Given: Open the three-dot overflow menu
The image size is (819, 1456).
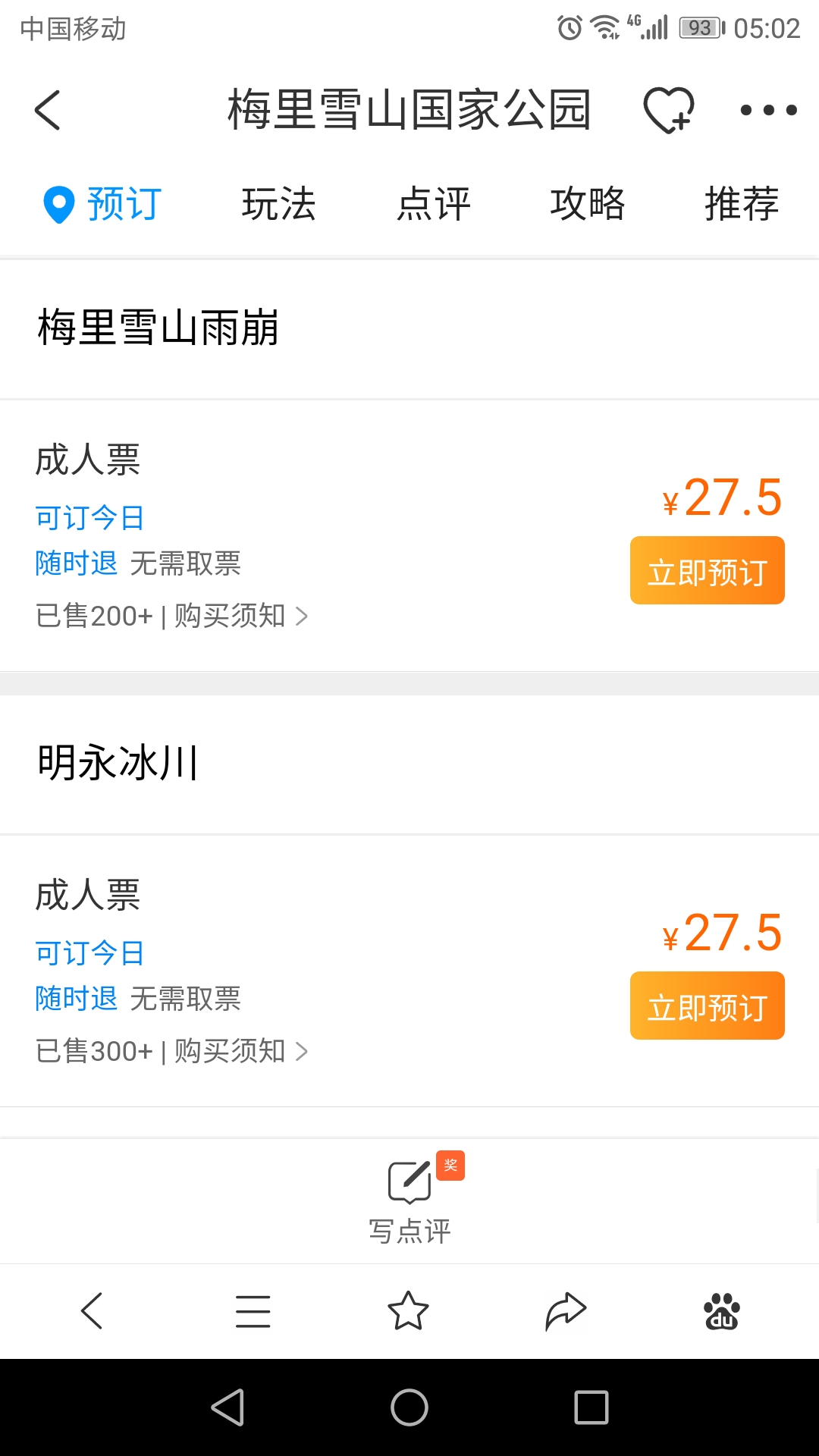Looking at the screenshot, I should tap(769, 110).
